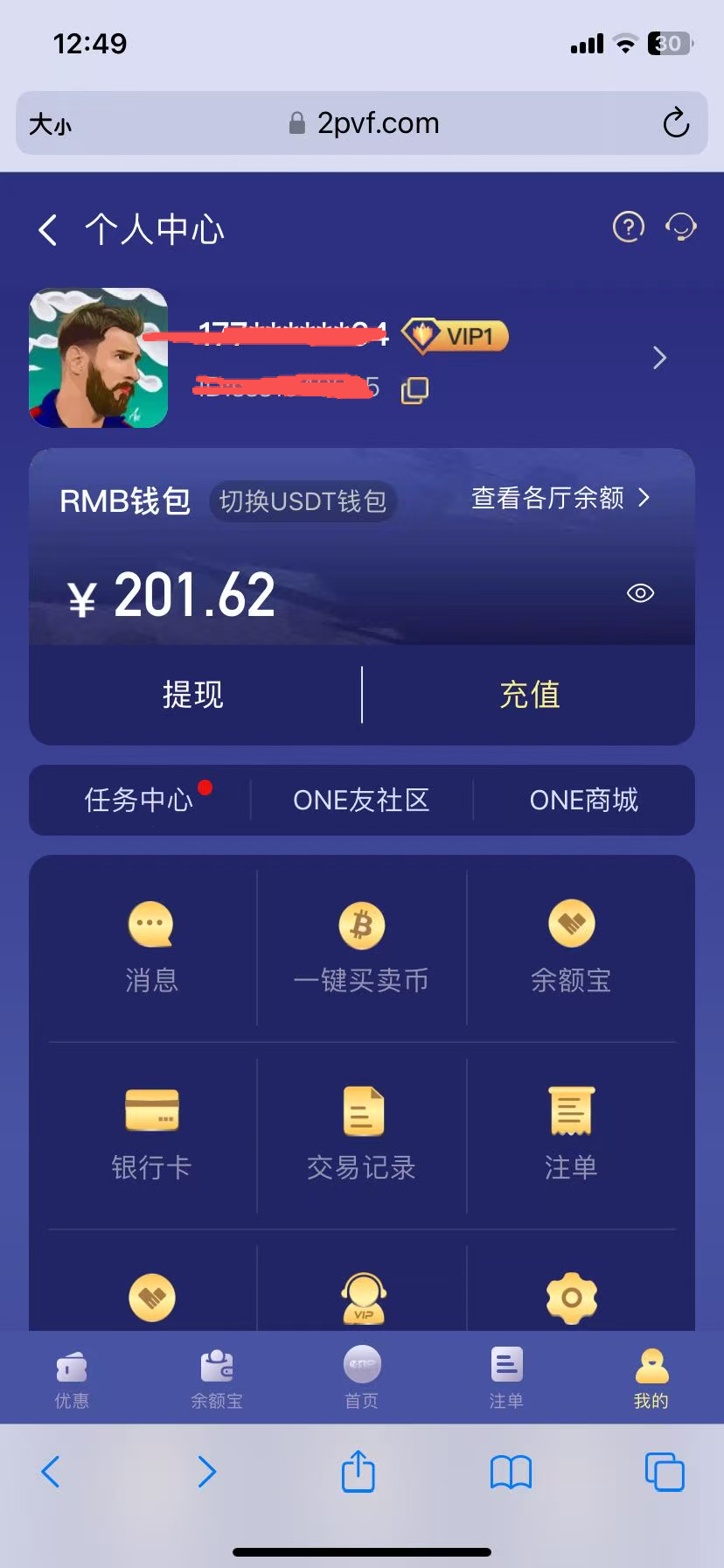Open customer service headset icon
724x1568 pixels.
pyautogui.click(x=680, y=227)
